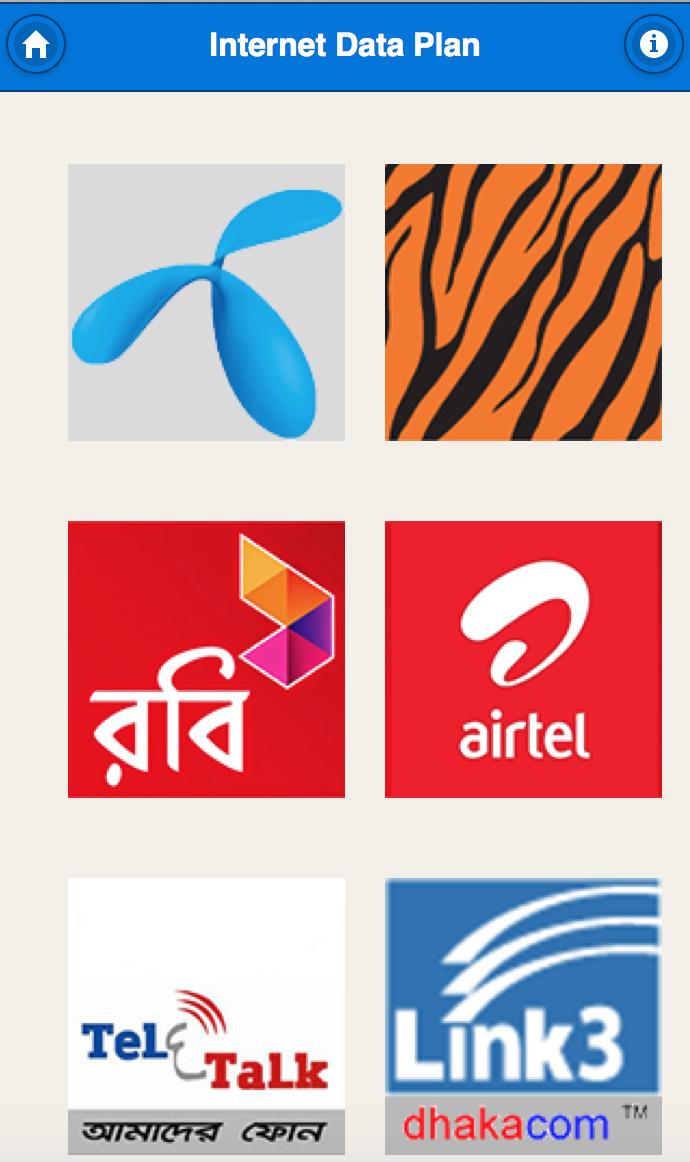Choose the Banglalink tiger-stripe tile
Viewport: 690px width, 1162px height.
523,302
